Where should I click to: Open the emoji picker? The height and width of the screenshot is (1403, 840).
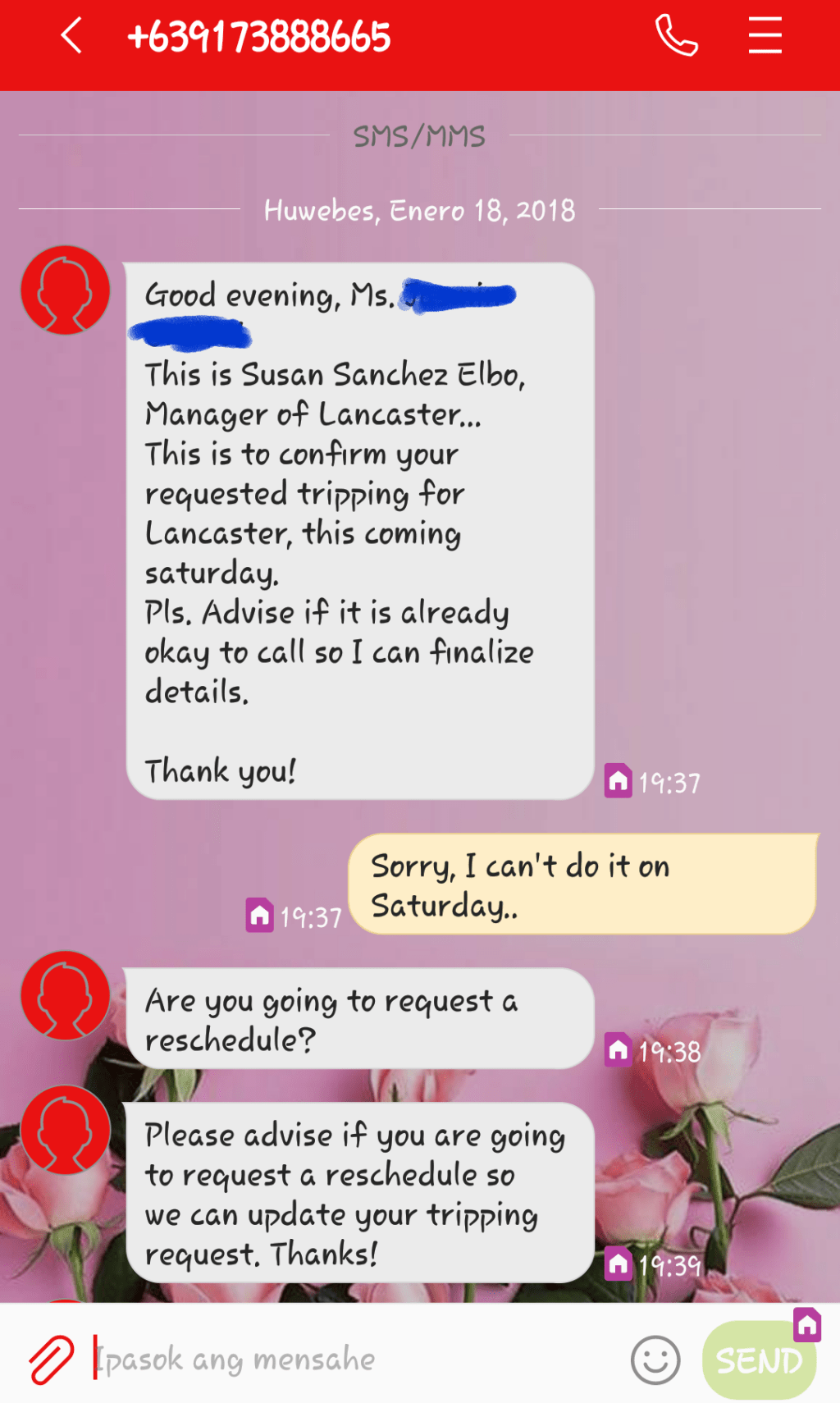(655, 1360)
